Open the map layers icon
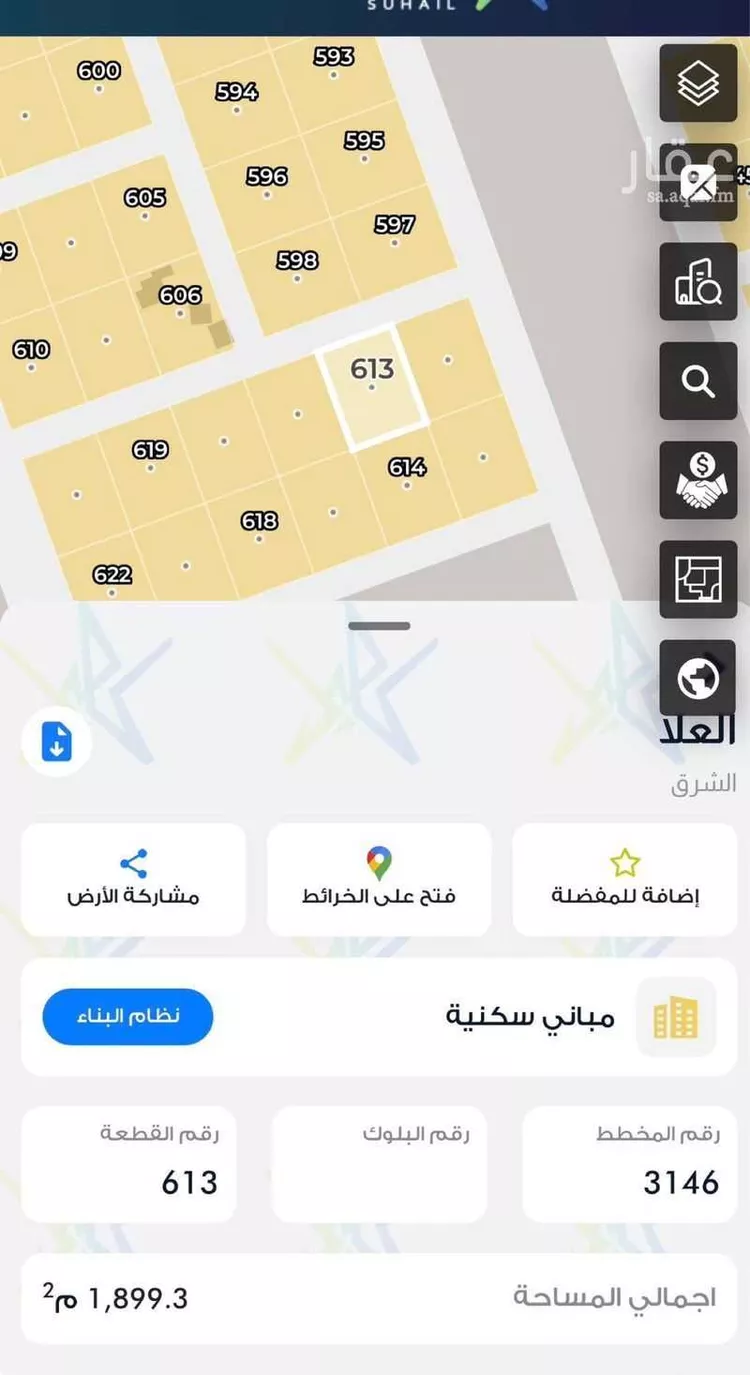Screen dimensions: 750x1375 click(x=697, y=83)
